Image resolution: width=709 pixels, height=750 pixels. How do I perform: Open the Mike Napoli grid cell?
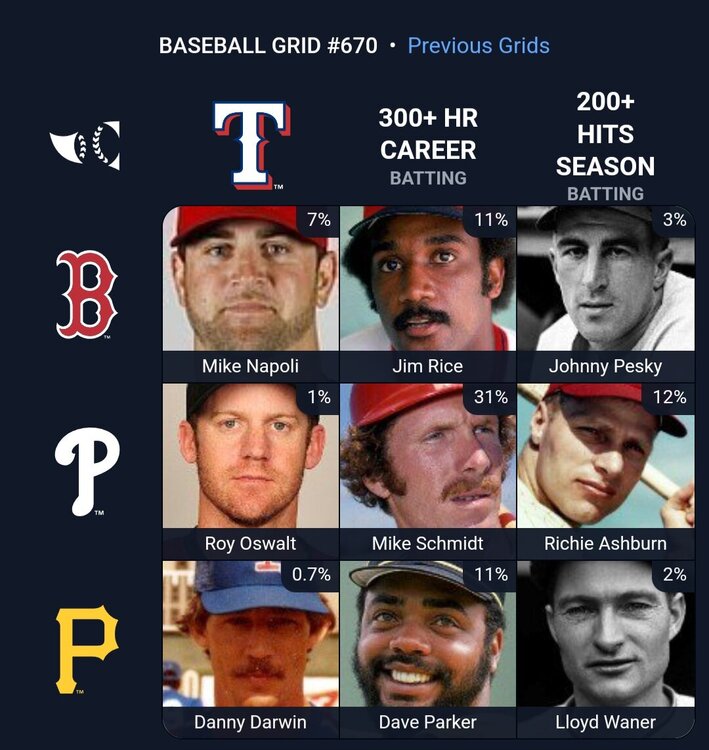pyautogui.click(x=250, y=292)
